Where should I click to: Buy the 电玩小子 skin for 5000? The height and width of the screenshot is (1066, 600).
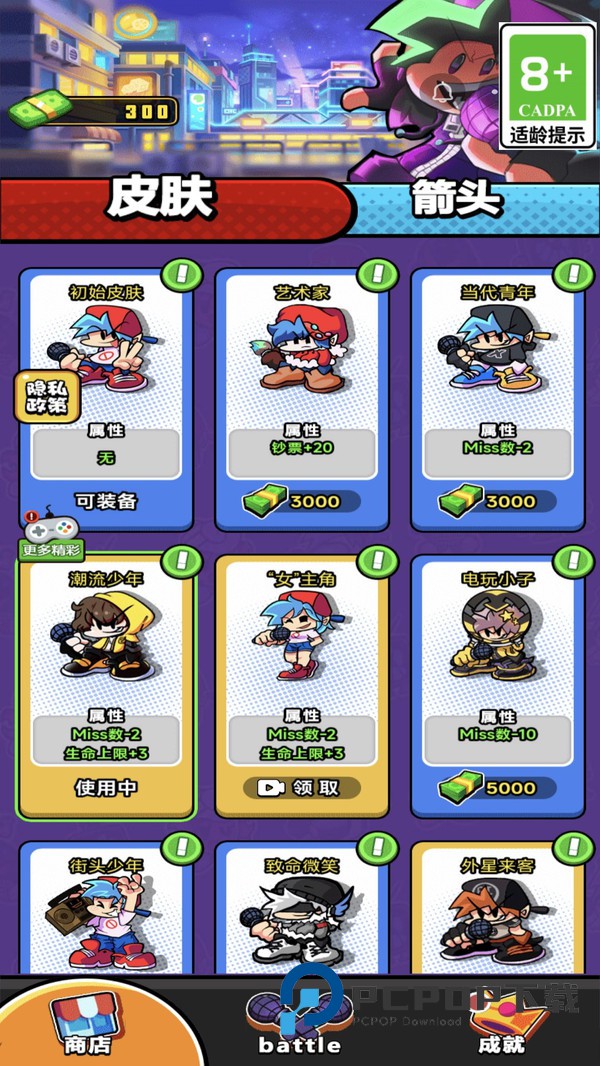pyautogui.click(x=499, y=788)
